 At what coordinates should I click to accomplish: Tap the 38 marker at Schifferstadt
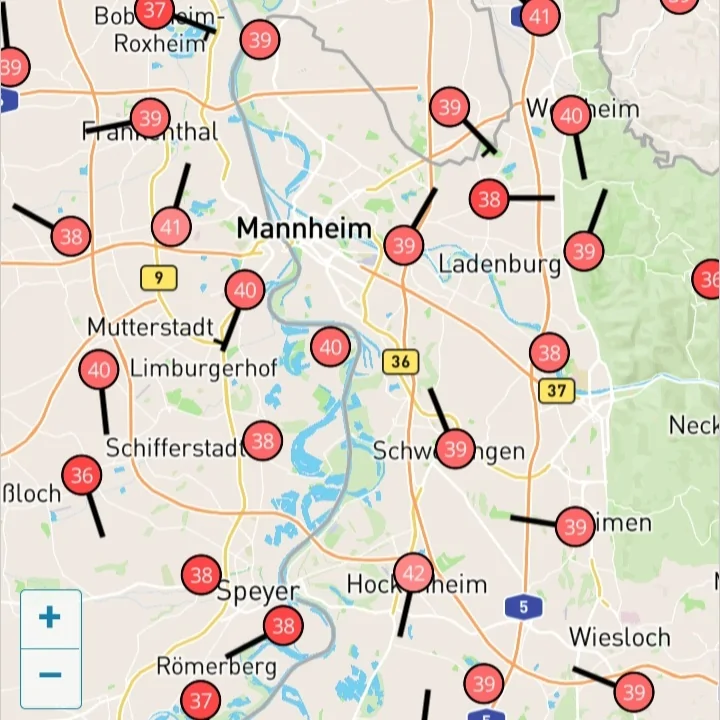click(x=262, y=440)
